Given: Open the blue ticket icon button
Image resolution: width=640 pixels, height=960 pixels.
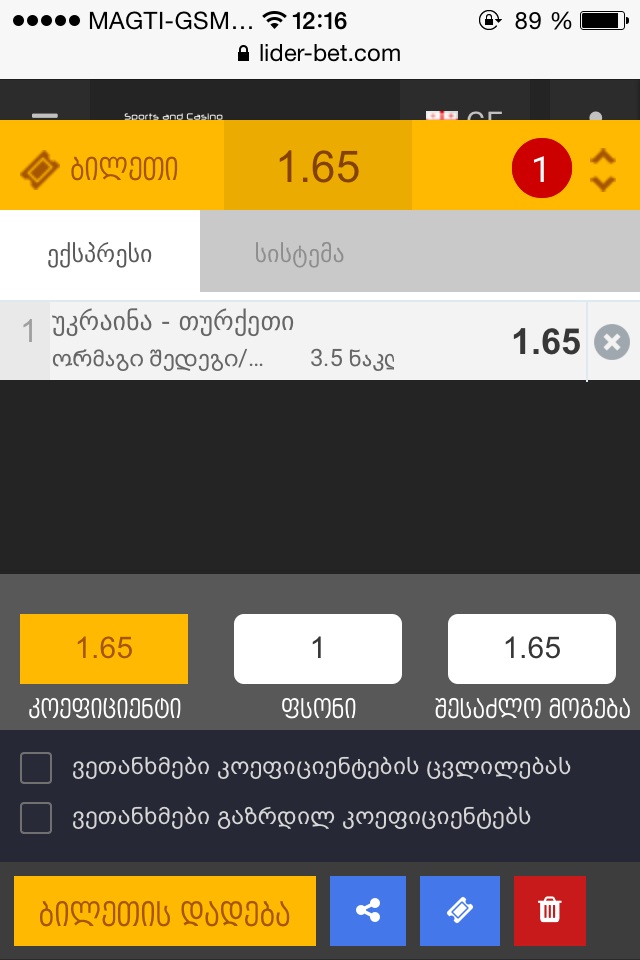Looking at the screenshot, I should point(459,911).
